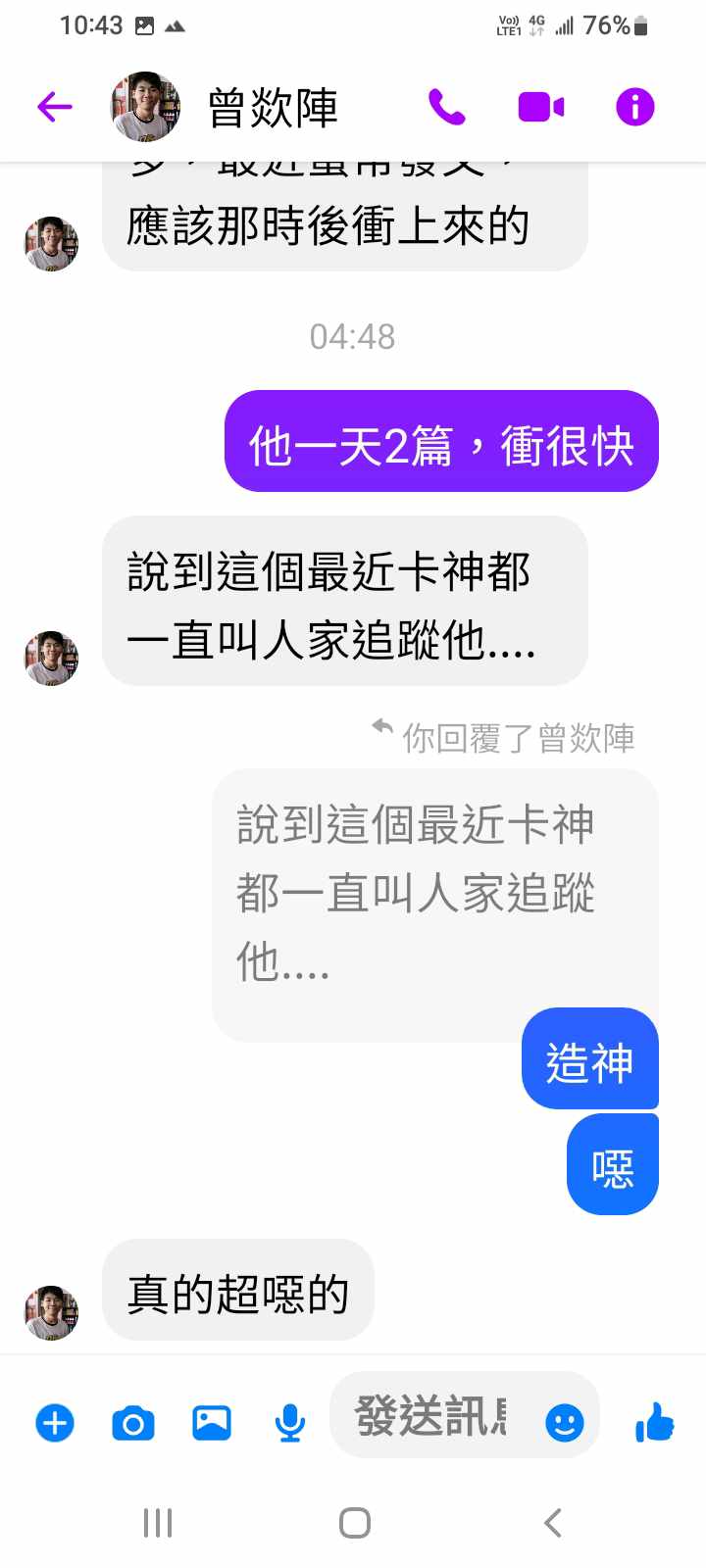
Task: Go back to the chat list
Action: pos(55,107)
